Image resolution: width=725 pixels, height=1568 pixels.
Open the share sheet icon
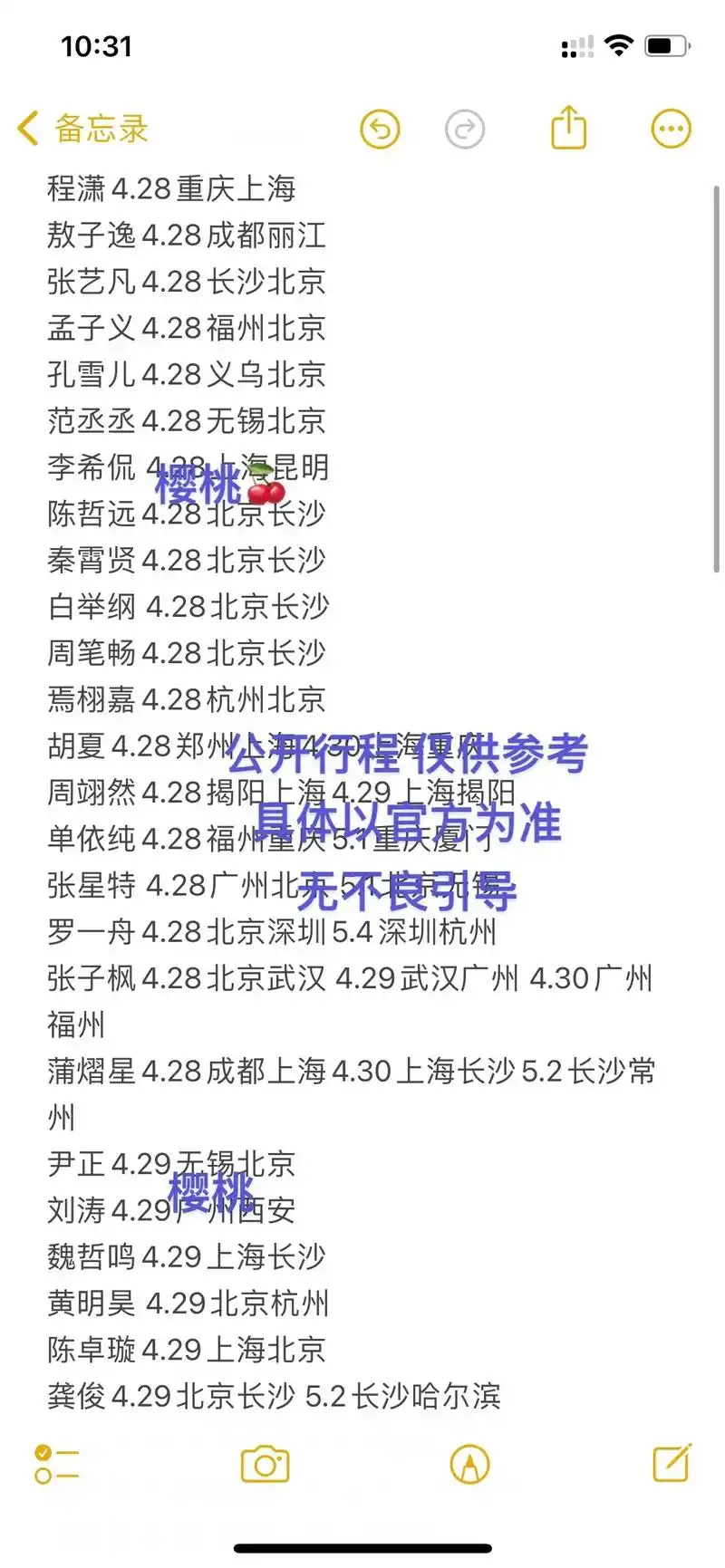coord(567,128)
